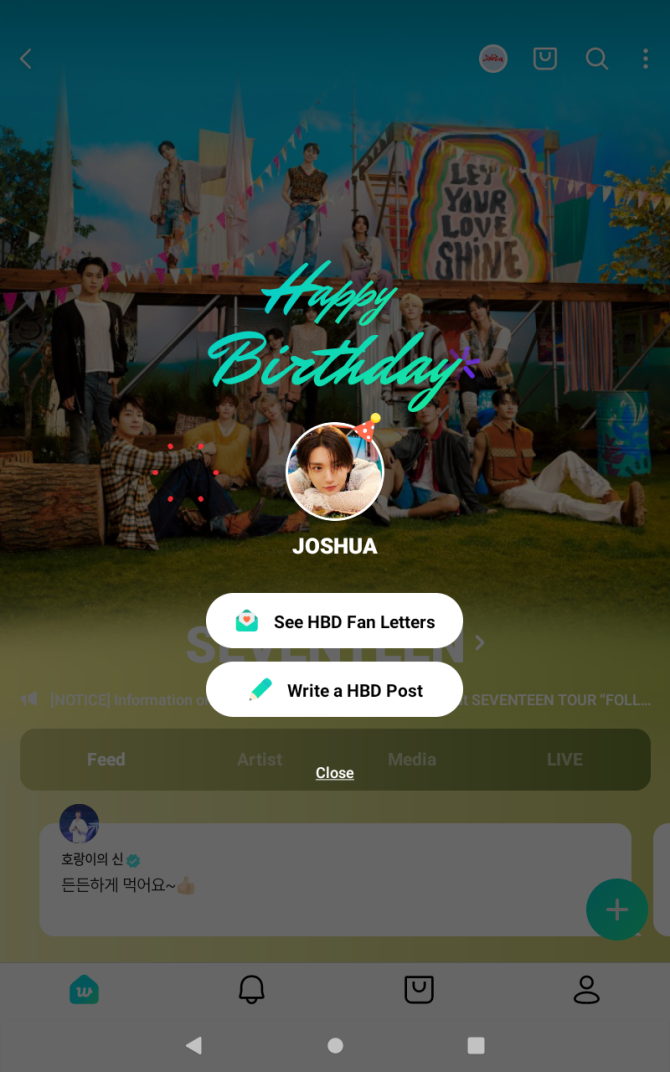This screenshot has width=670, height=1072.
Task: Open the round profile icon in the top bar
Action: pos(493,59)
